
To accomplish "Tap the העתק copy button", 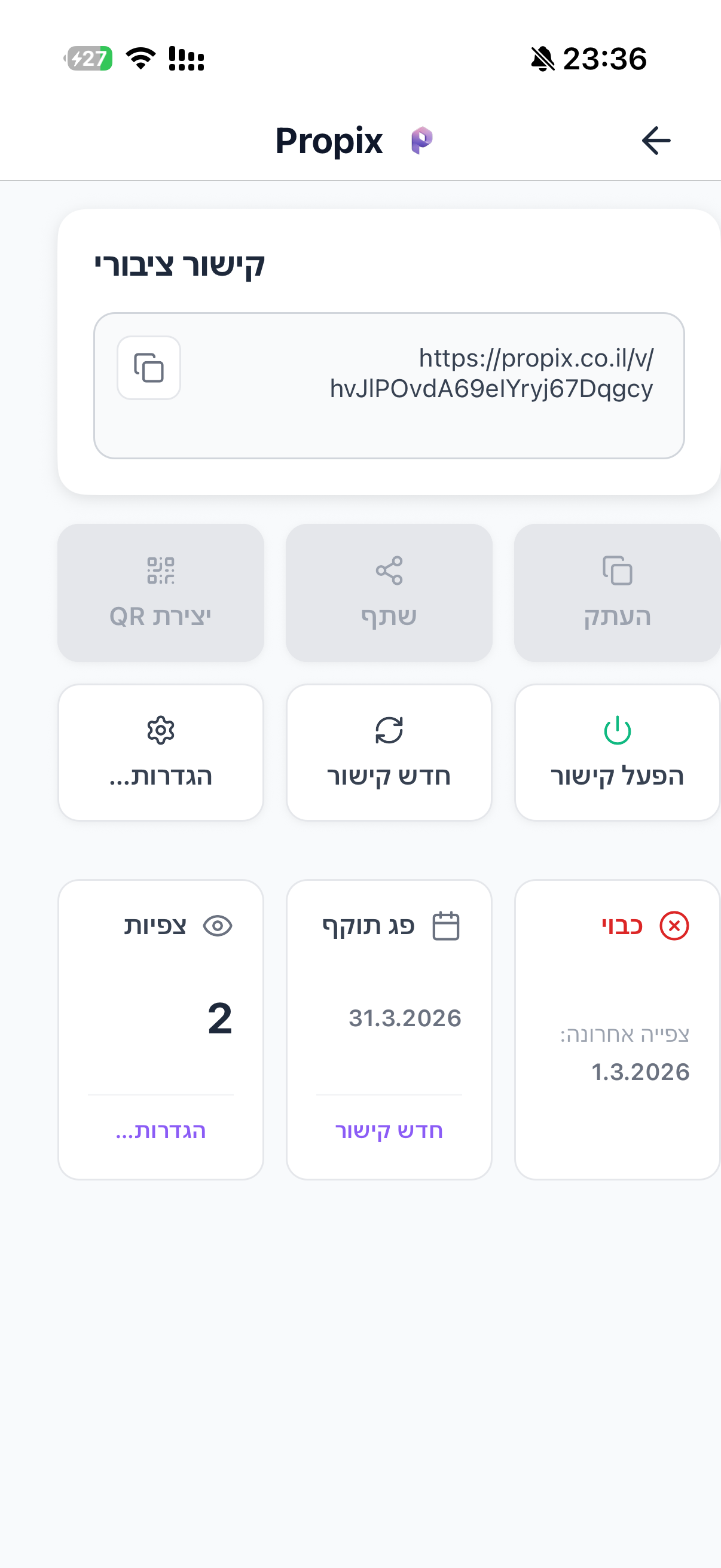I will tap(617, 592).
